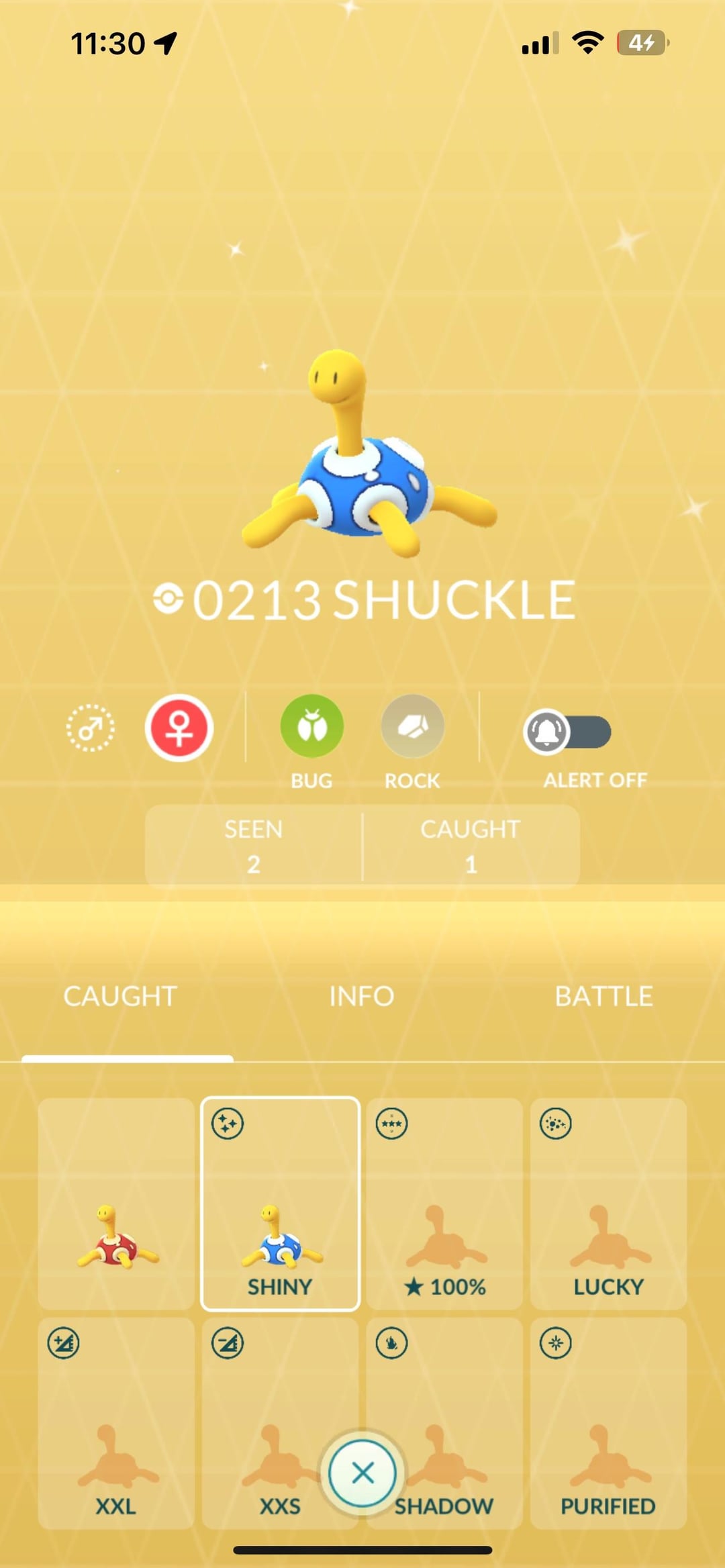Select the normal red Shuckle tile
Screen dimensions: 725x1568
pos(117,1204)
